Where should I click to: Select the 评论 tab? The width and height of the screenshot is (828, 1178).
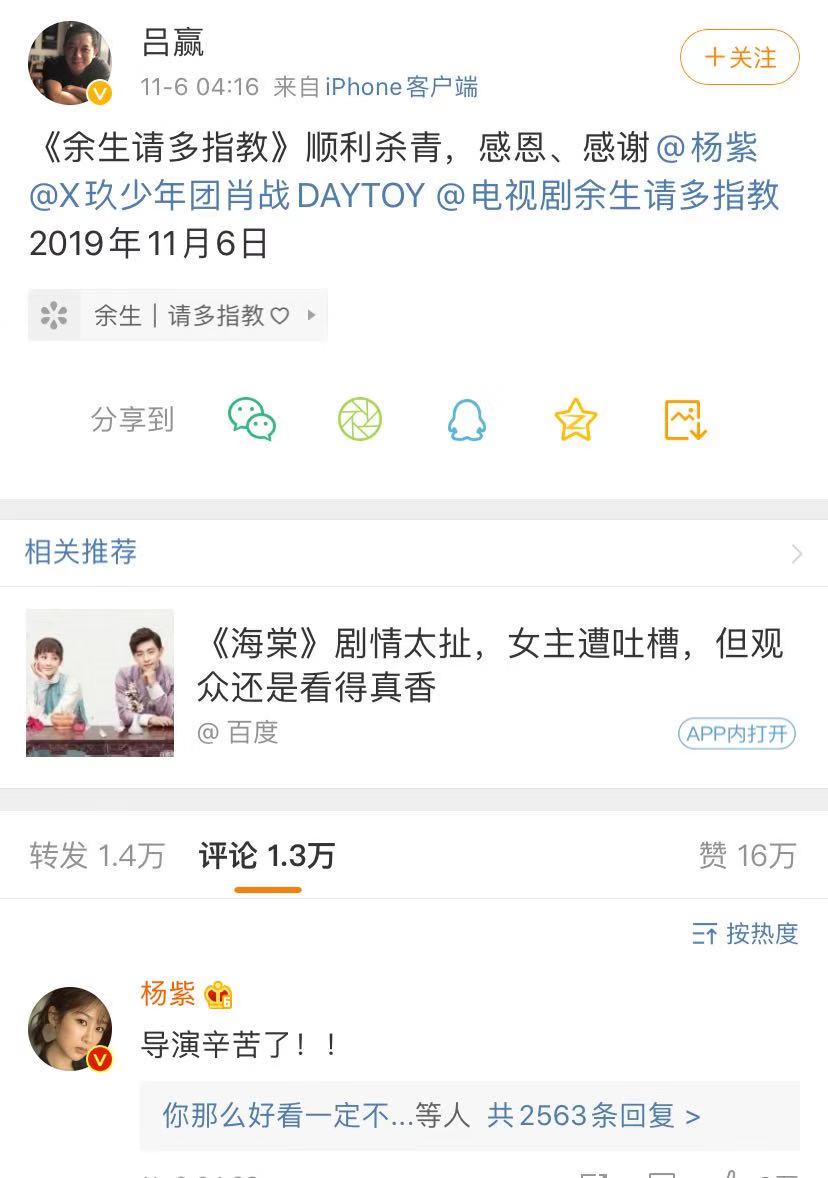pos(266,856)
